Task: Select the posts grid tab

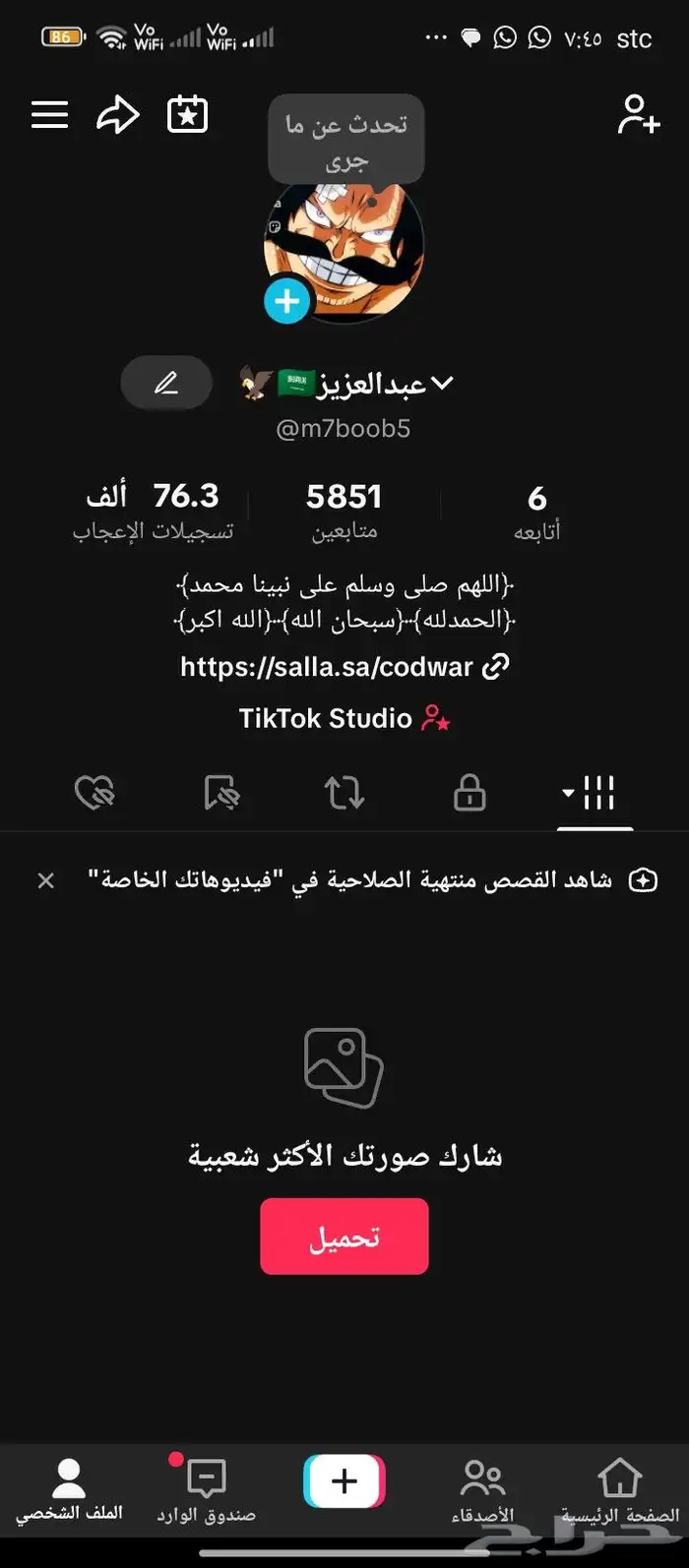Action: coord(595,793)
